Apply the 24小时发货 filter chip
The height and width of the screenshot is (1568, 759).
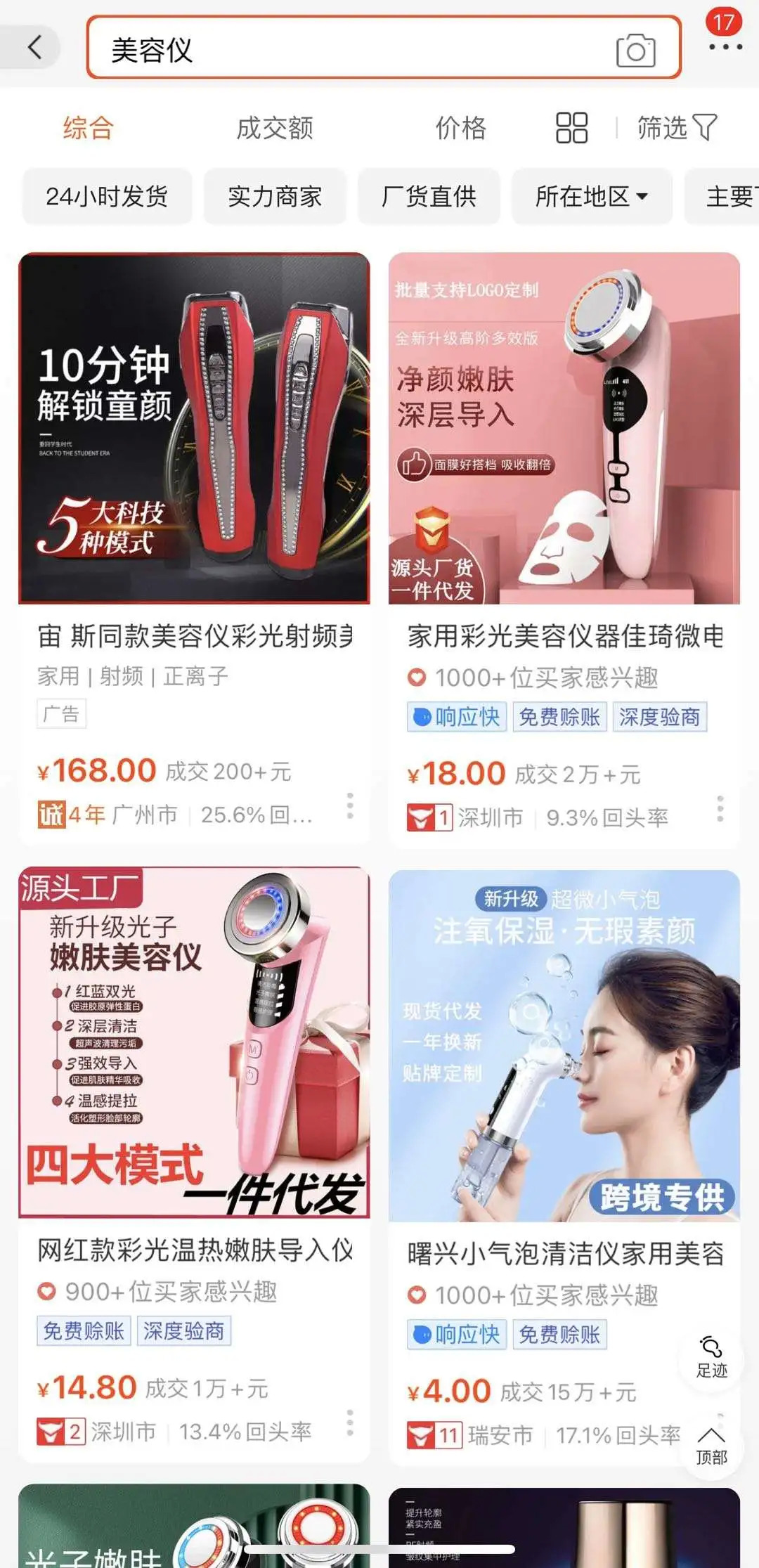[x=107, y=197]
